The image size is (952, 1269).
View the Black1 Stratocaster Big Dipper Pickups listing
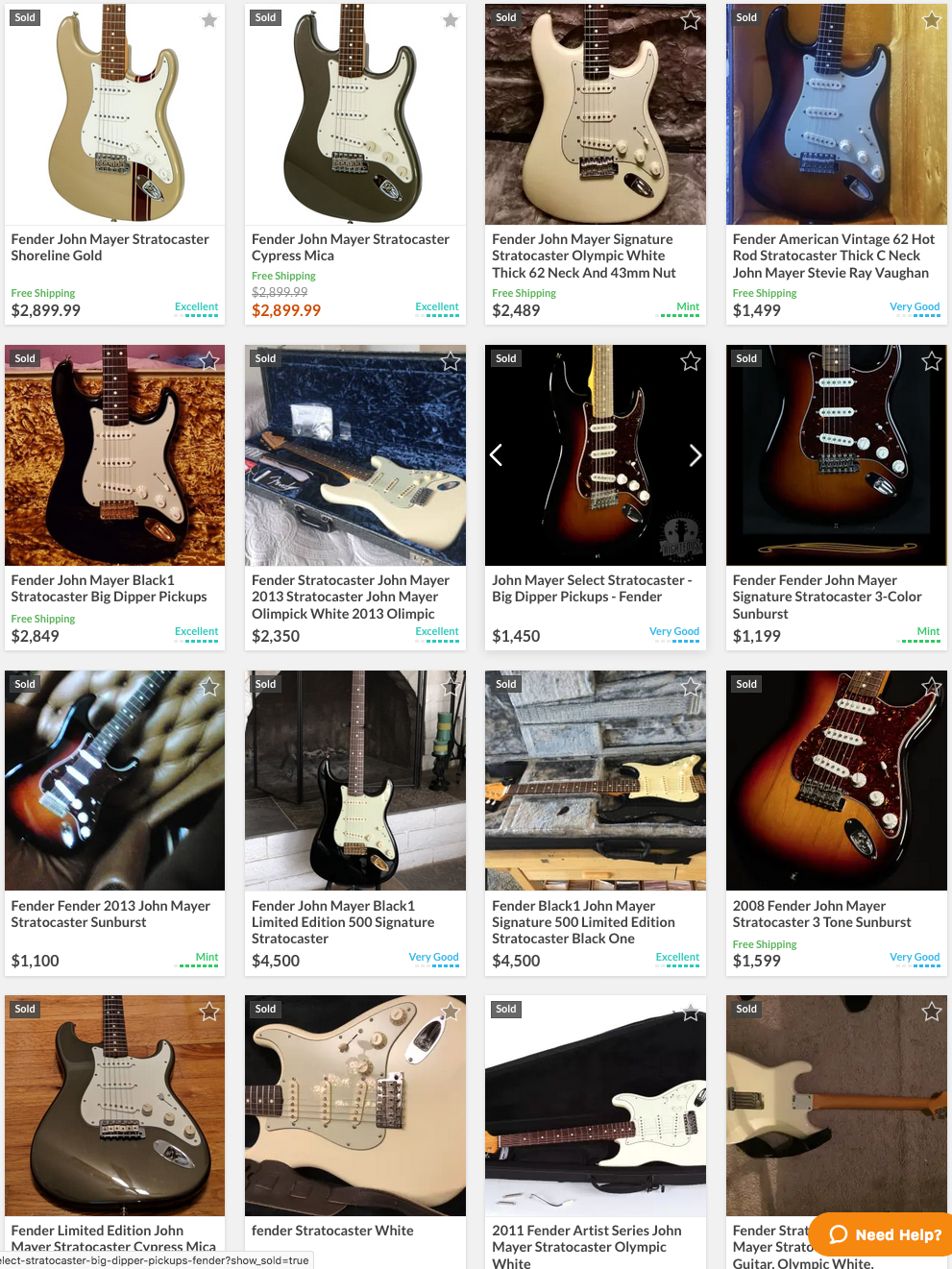[x=109, y=588]
